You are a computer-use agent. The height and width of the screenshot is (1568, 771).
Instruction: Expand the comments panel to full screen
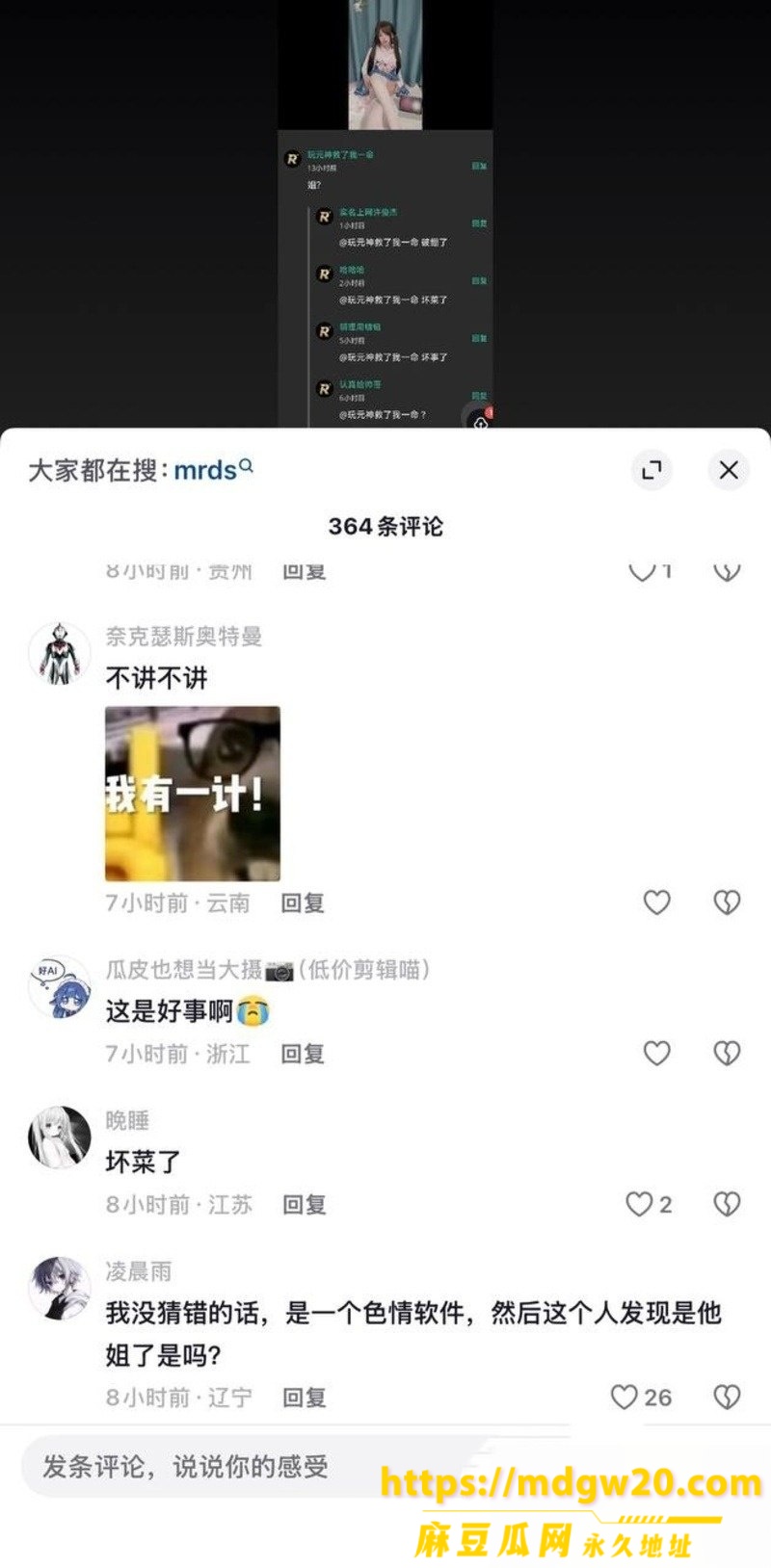651,470
